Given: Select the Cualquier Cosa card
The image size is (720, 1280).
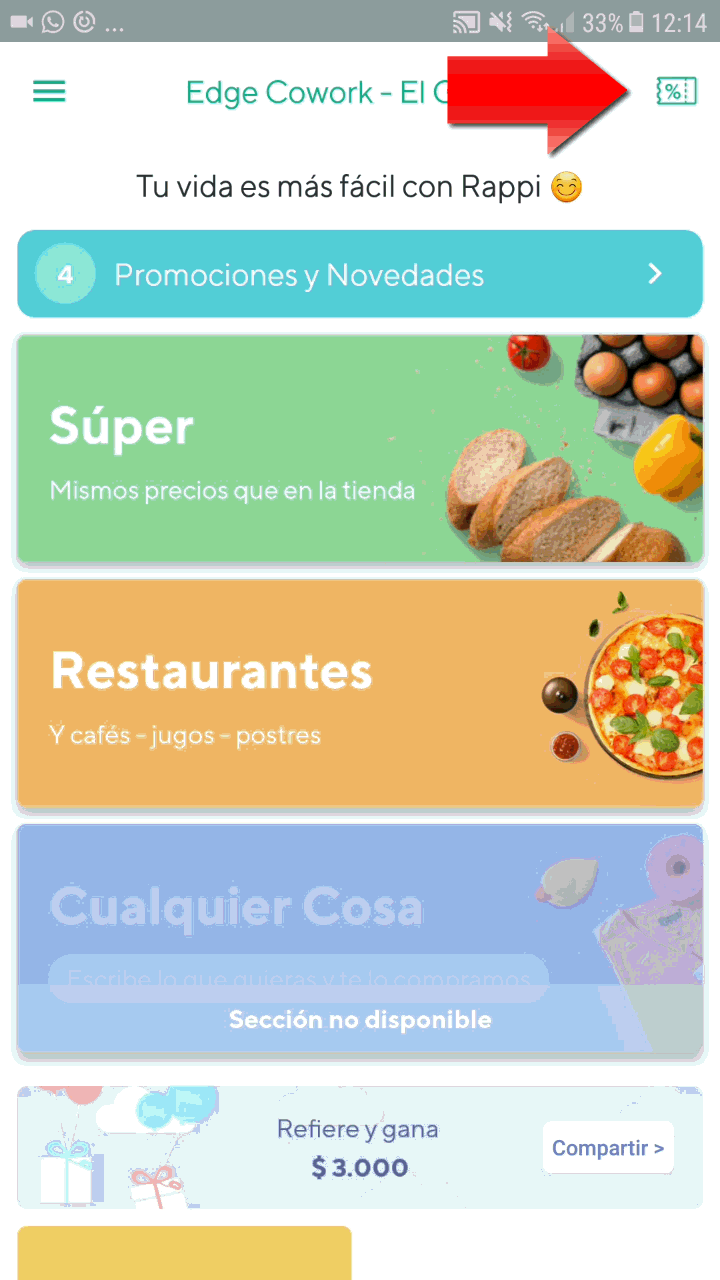Looking at the screenshot, I should pos(360,938).
